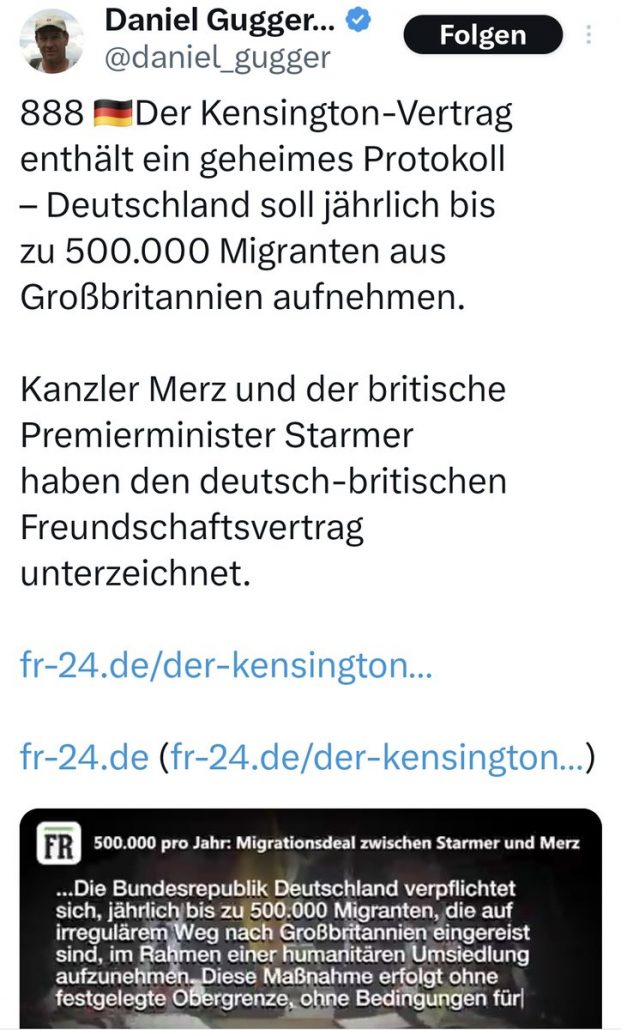This screenshot has height=1030, width=621.
Task: Open the post's overflow menu
Action: [589, 35]
